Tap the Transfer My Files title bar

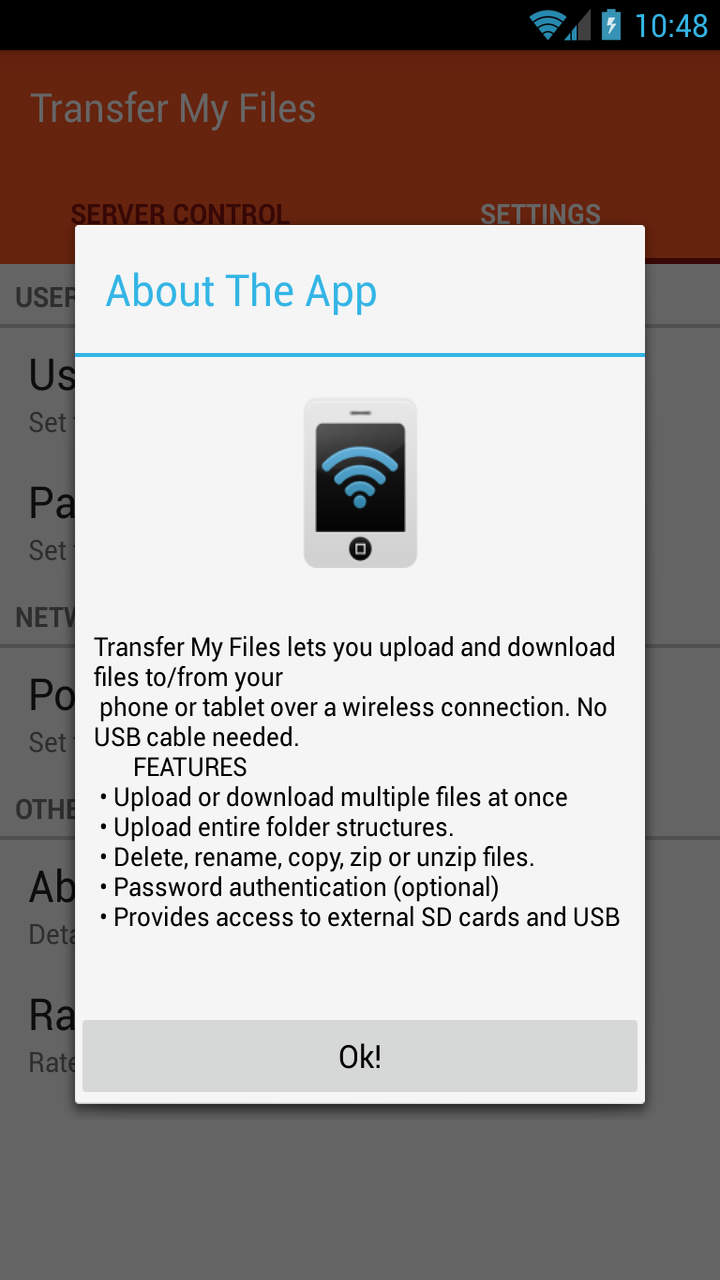(x=173, y=107)
